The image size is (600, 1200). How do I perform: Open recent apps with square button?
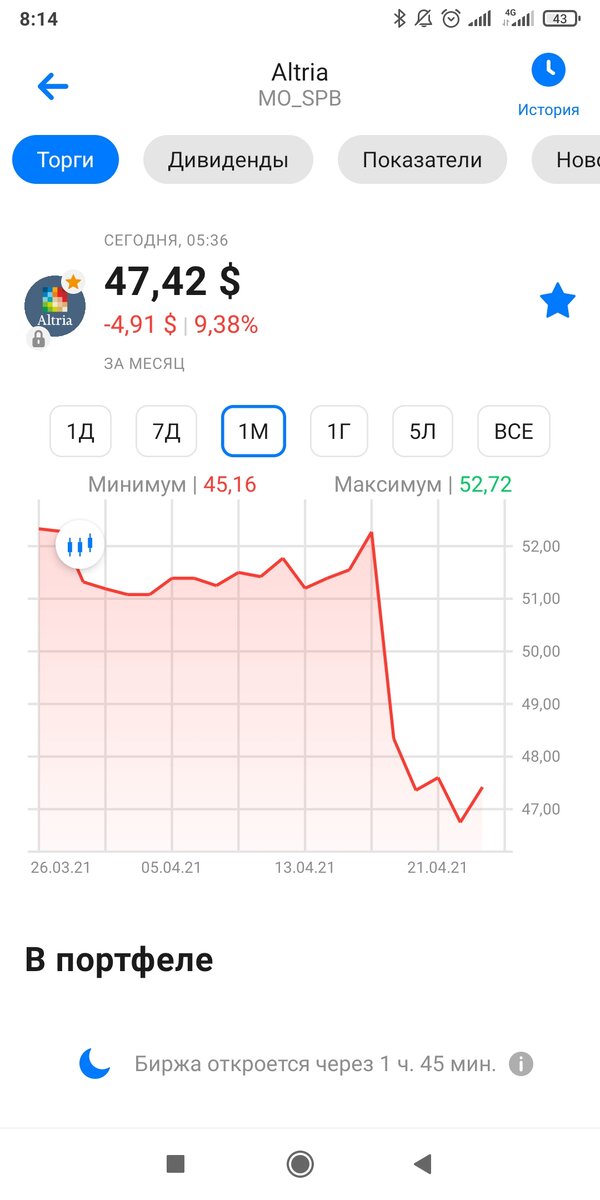pyautogui.click(x=175, y=1163)
